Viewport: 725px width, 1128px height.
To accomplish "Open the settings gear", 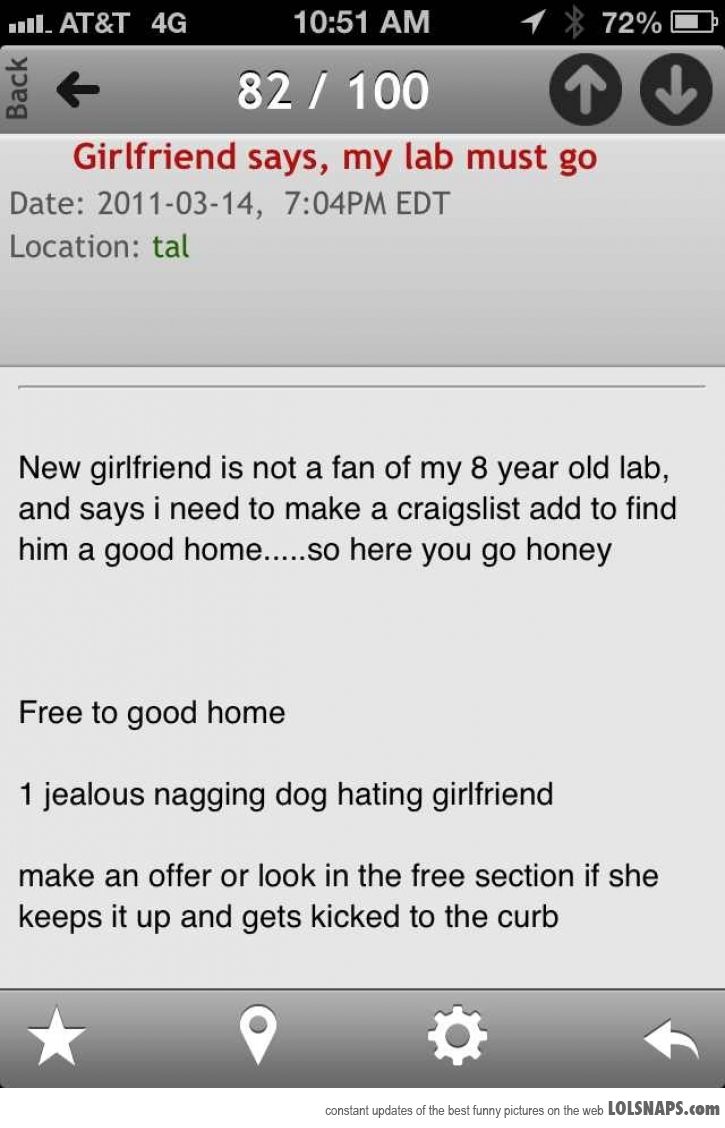I will click(x=457, y=1036).
